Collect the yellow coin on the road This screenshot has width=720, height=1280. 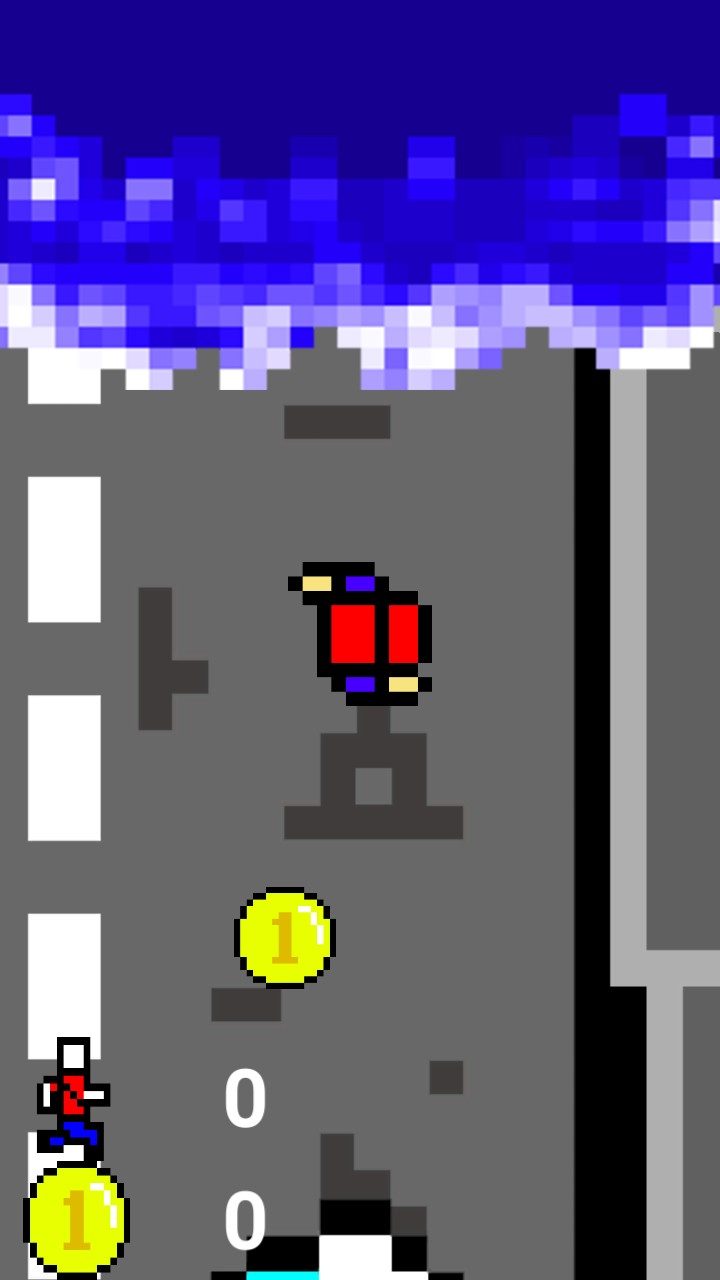coord(285,938)
